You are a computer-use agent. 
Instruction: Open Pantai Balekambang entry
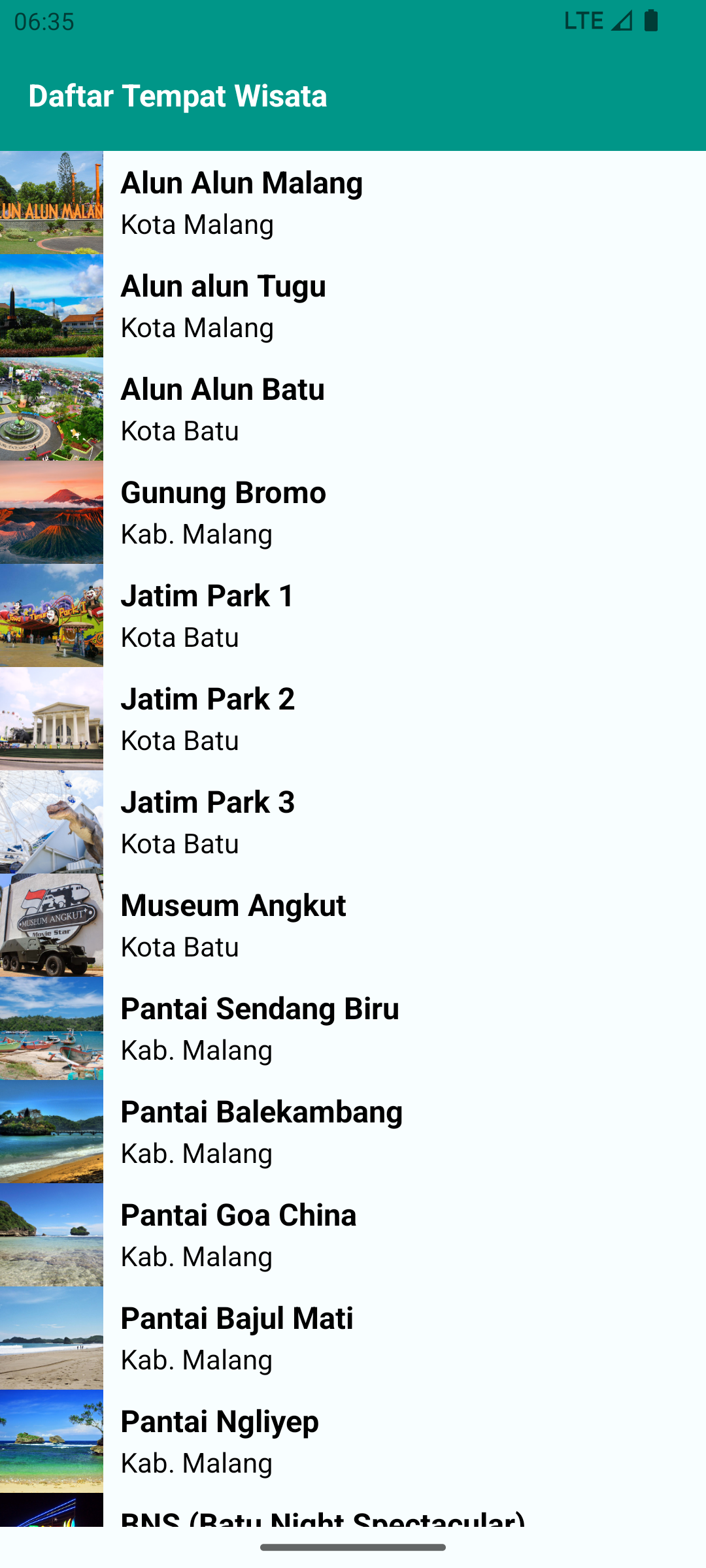point(353,1132)
